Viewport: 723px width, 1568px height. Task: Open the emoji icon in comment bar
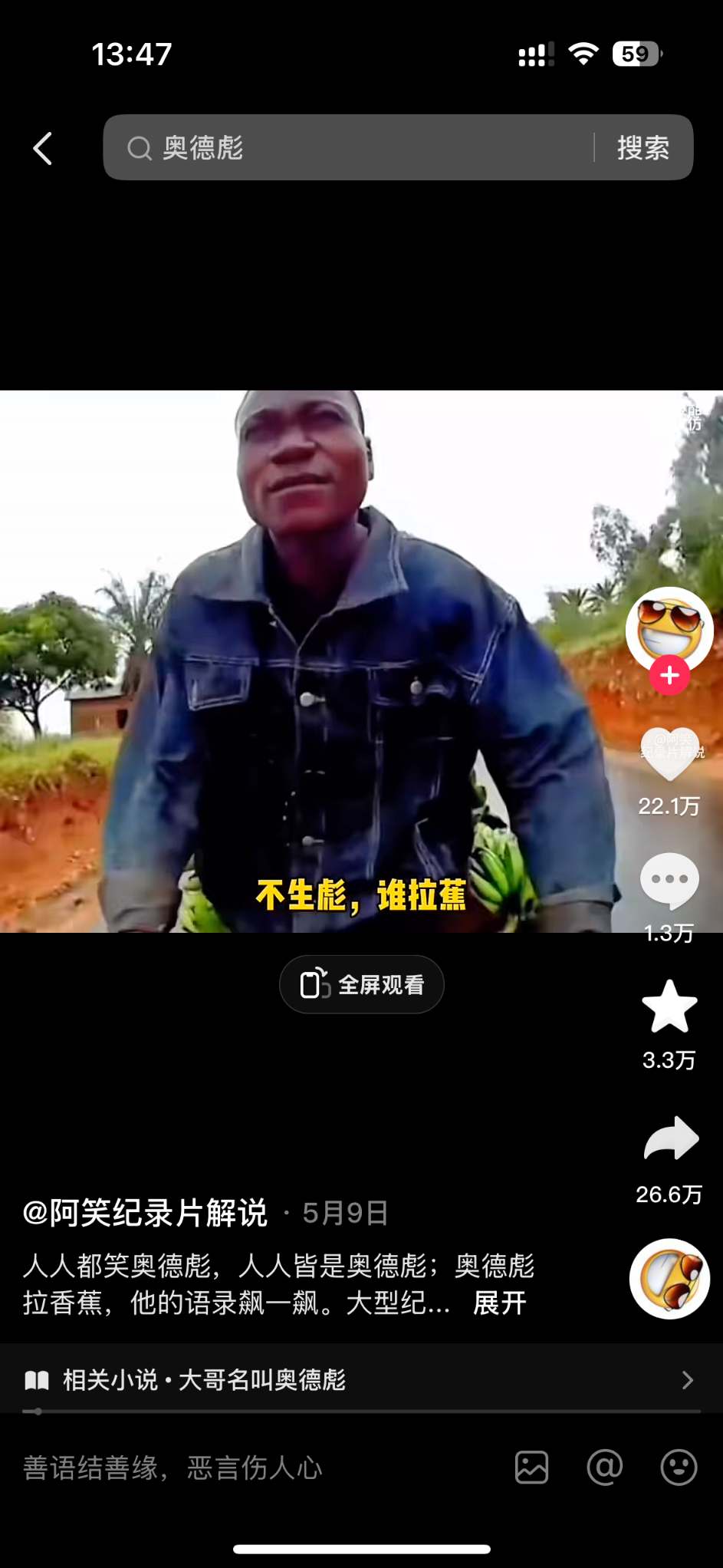678,1468
